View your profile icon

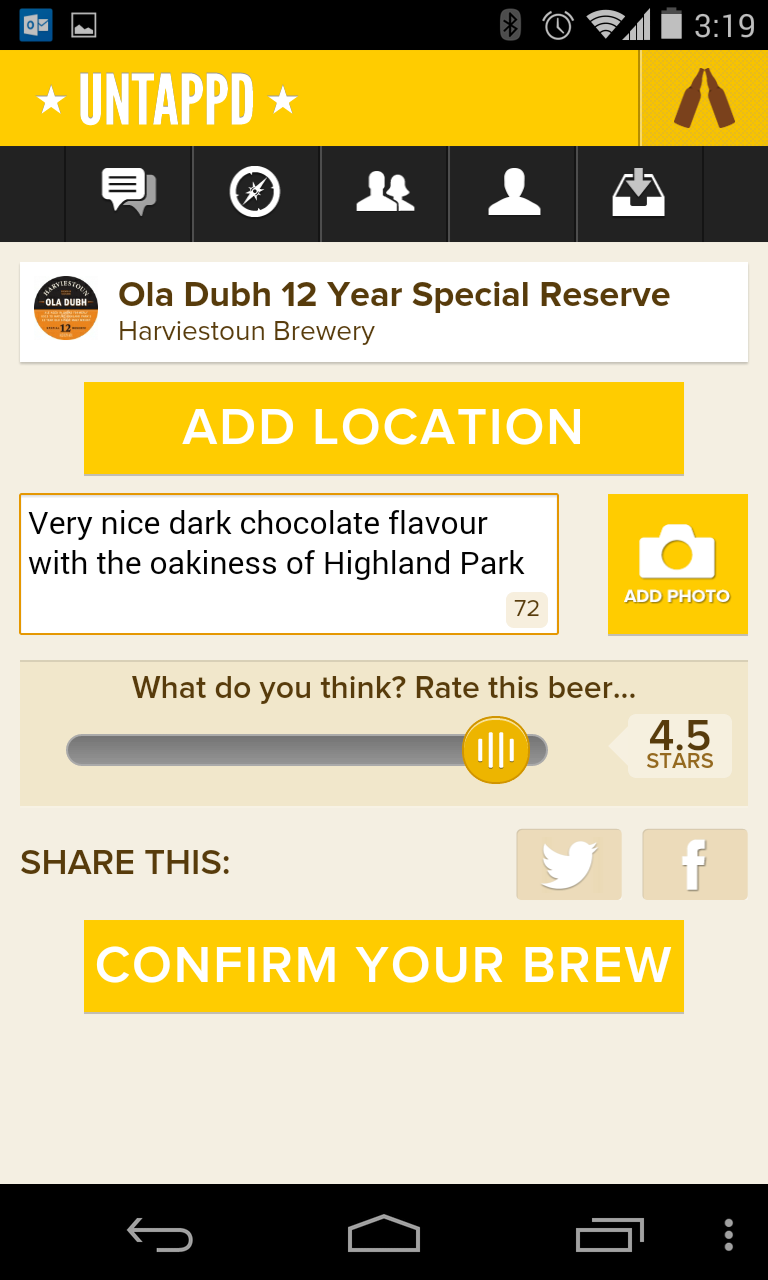point(512,192)
